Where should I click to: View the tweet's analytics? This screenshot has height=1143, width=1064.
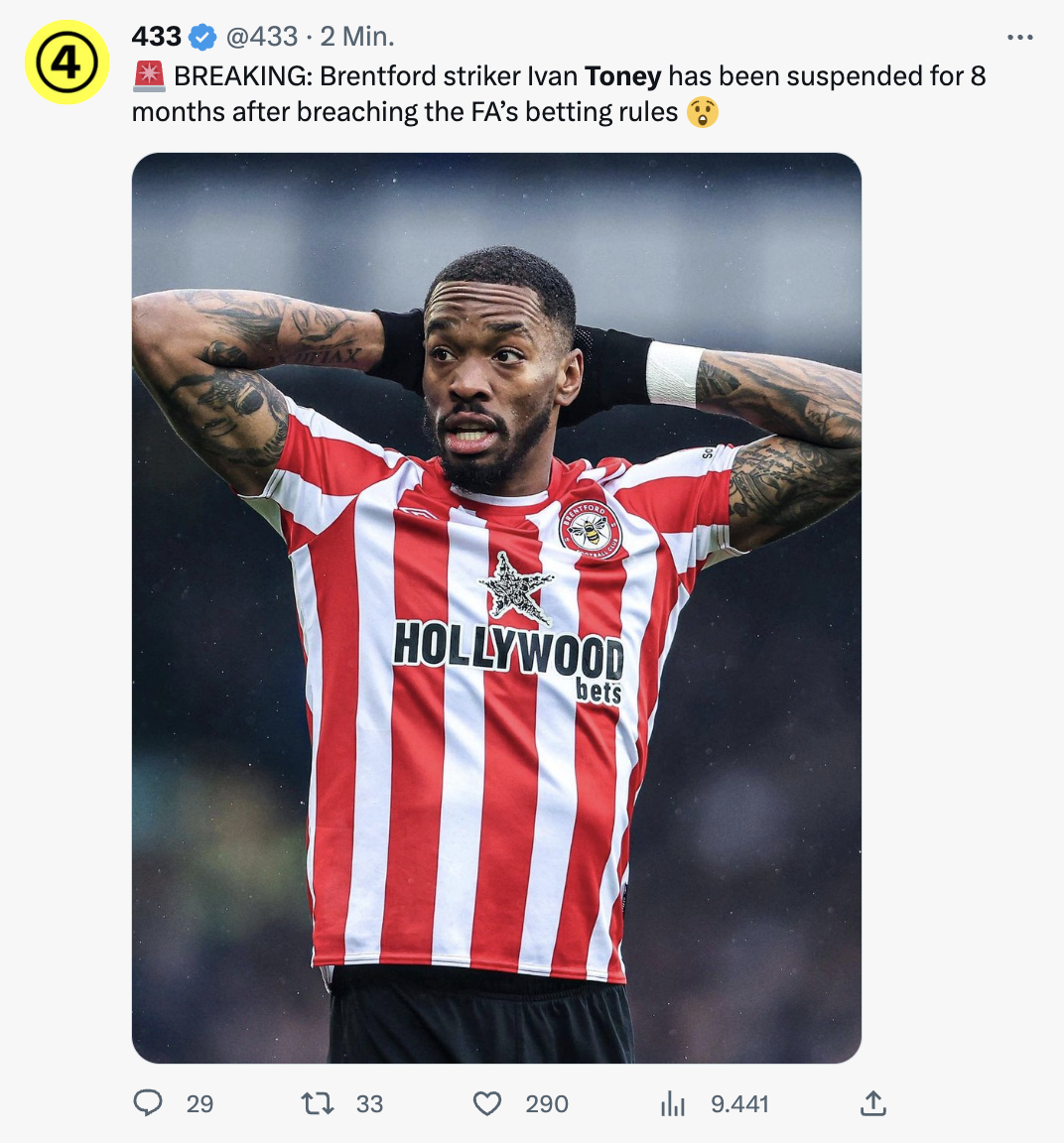tap(673, 1103)
